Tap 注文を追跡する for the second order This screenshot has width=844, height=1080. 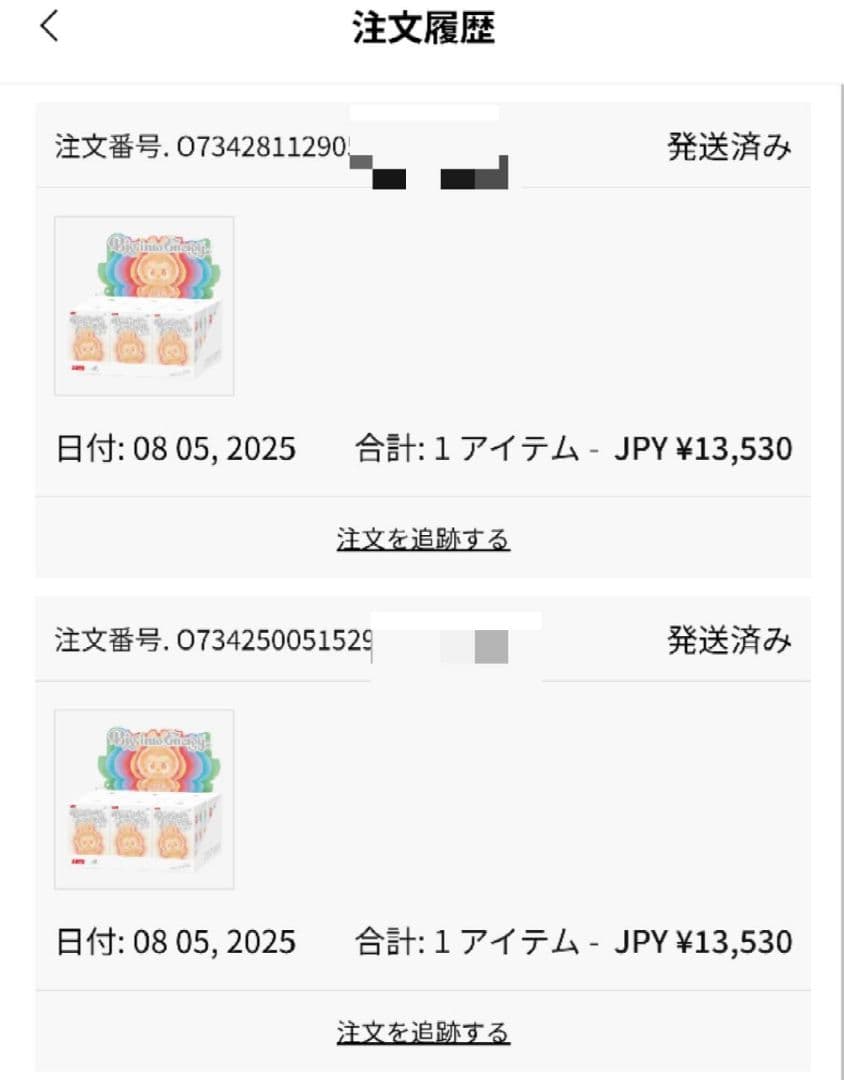(x=422, y=1031)
